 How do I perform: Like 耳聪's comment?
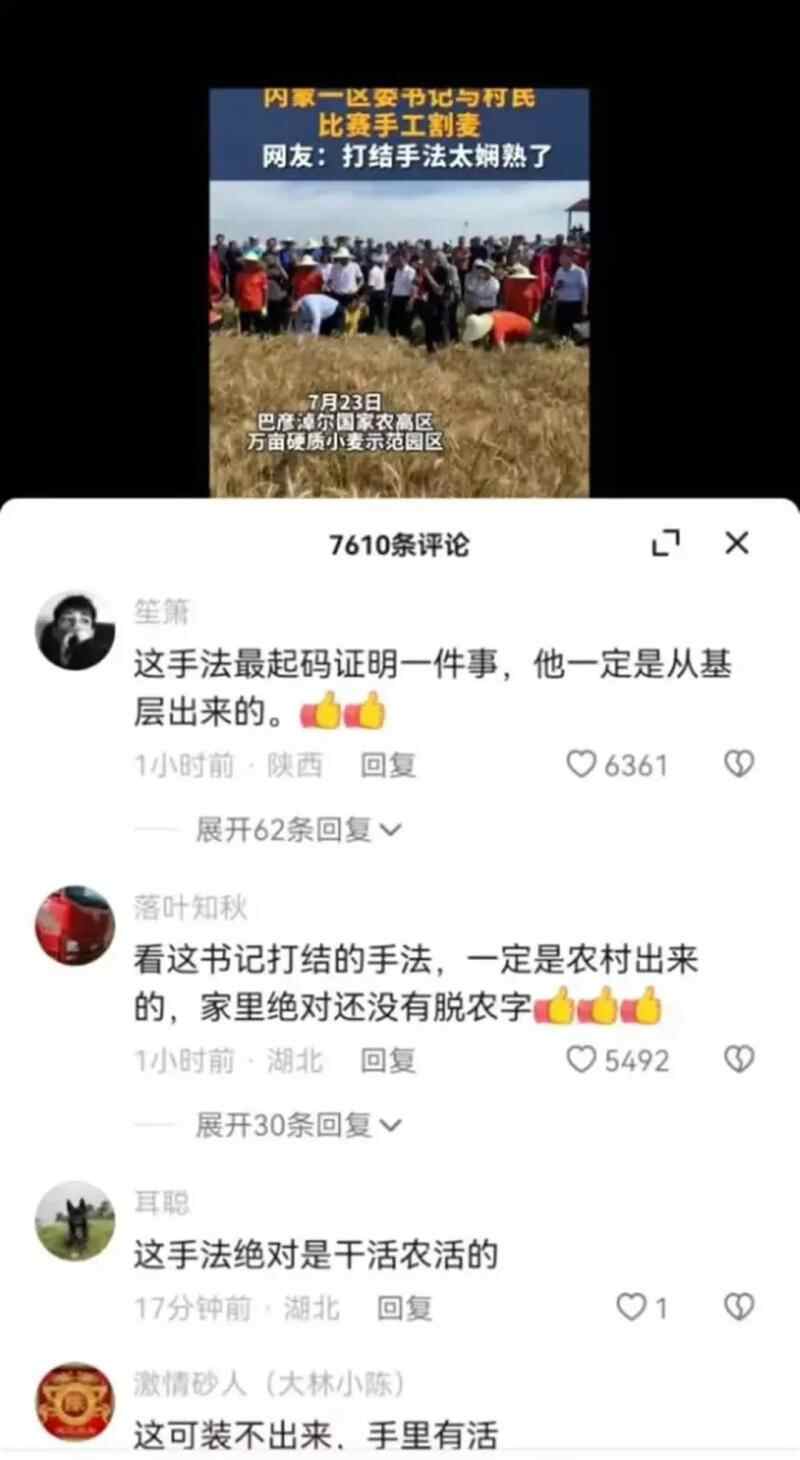[x=631, y=1307]
